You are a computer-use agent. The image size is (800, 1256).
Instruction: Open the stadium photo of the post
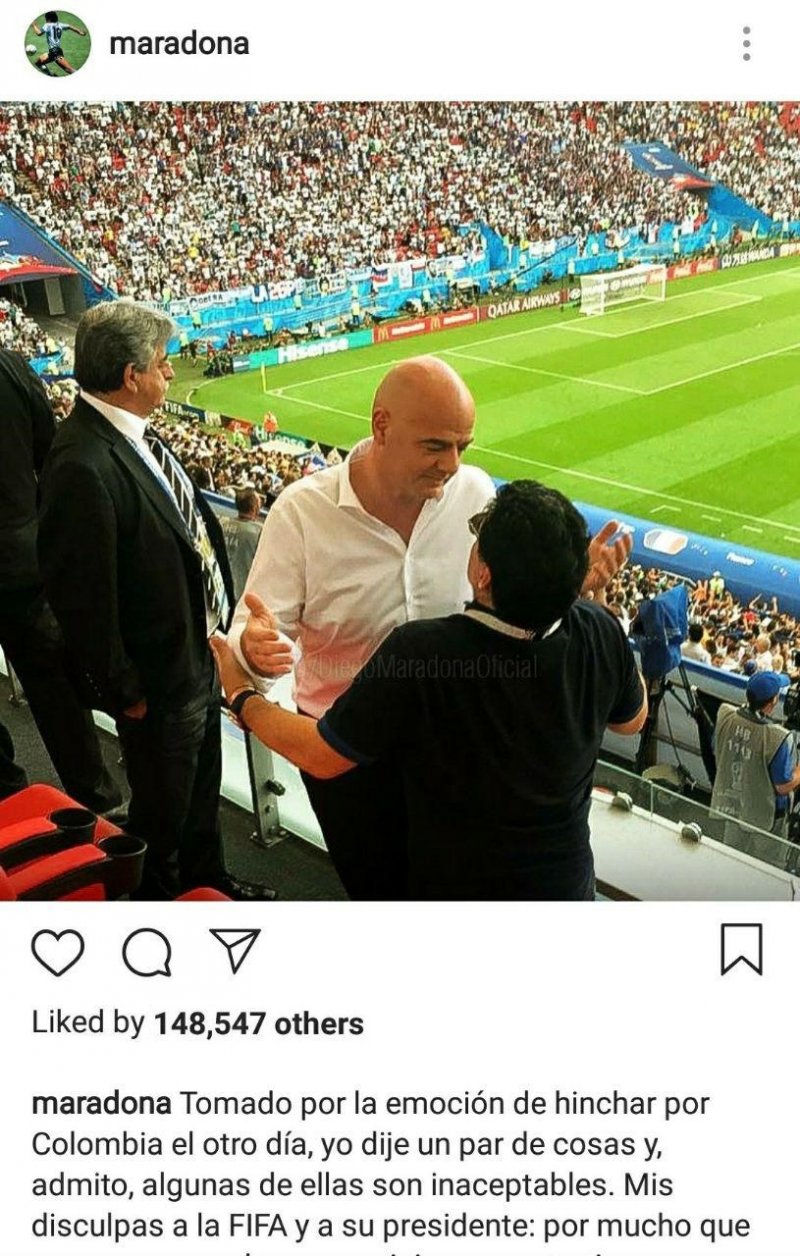[x=400, y=500]
